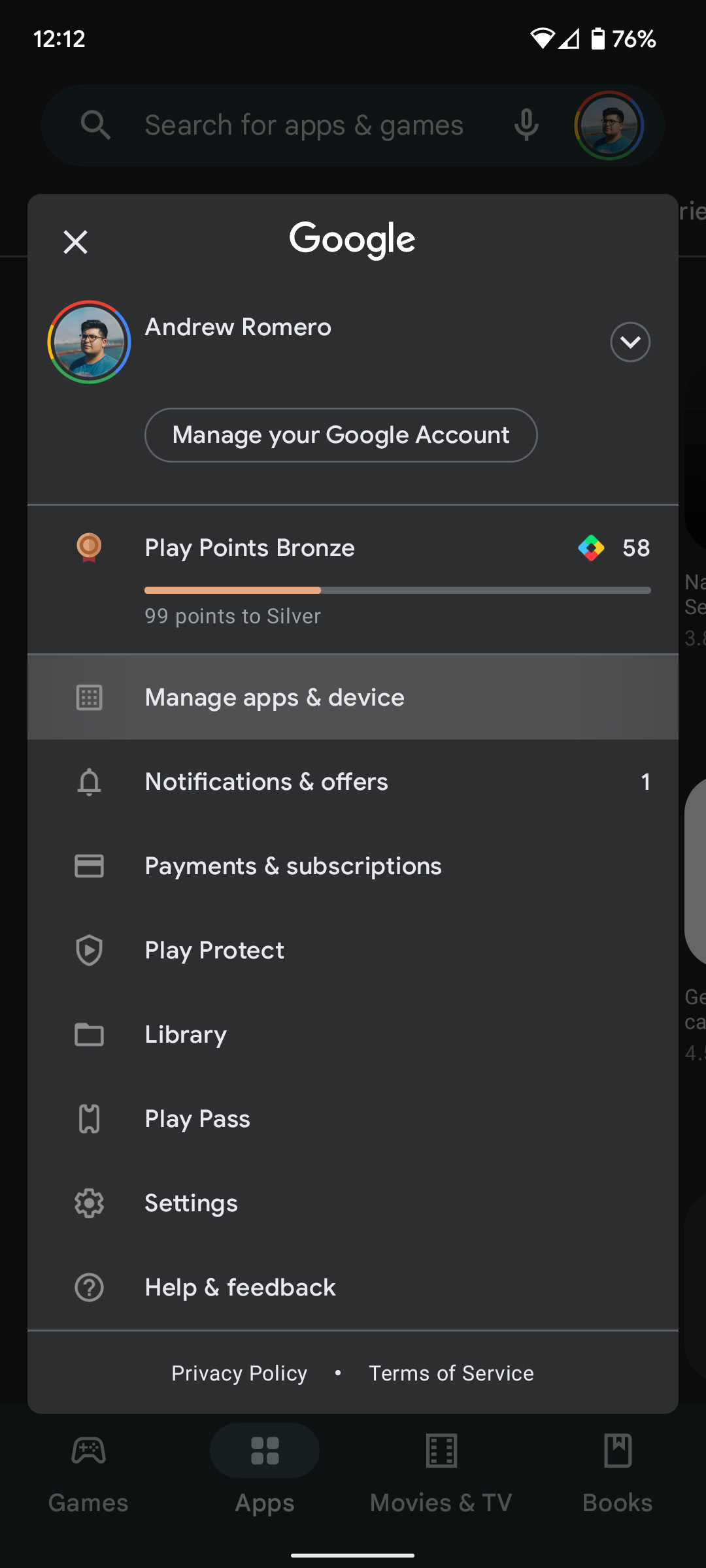
Task: Tap Andrew Romero's profile picture
Action: pos(88,342)
